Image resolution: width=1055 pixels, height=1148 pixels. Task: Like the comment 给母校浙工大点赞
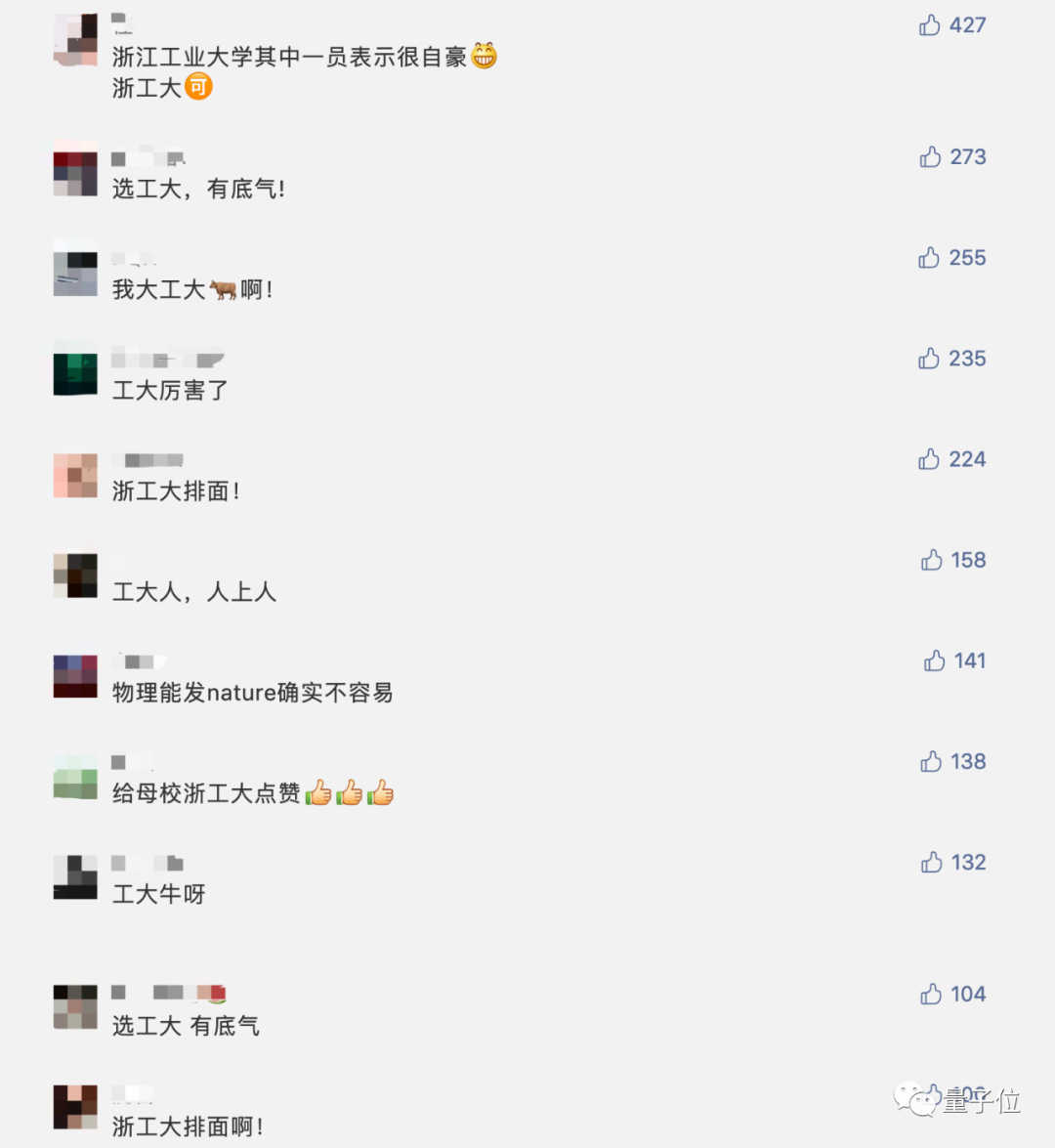point(931,761)
